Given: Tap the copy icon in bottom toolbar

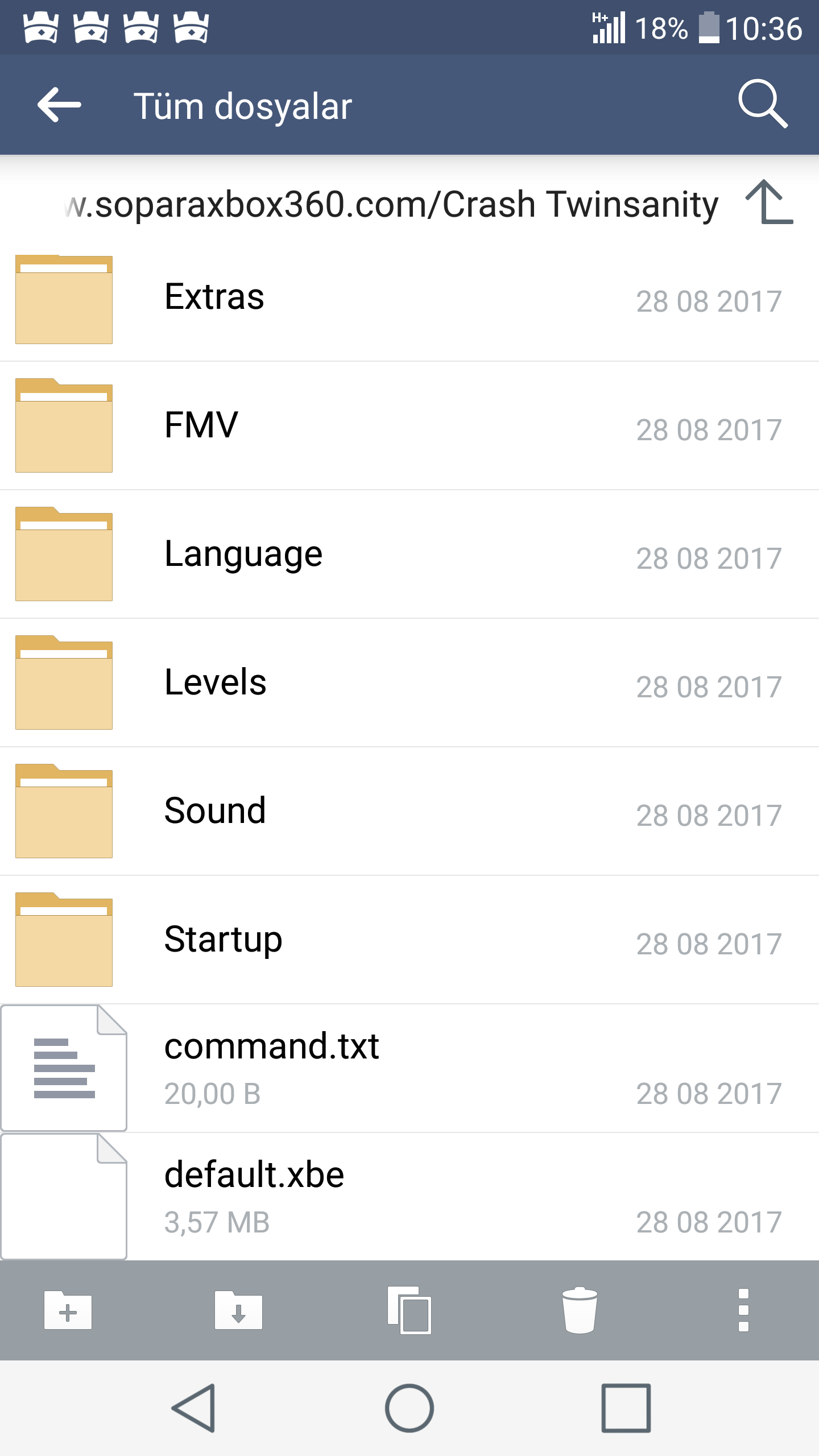Looking at the screenshot, I should click(409, 1310).
